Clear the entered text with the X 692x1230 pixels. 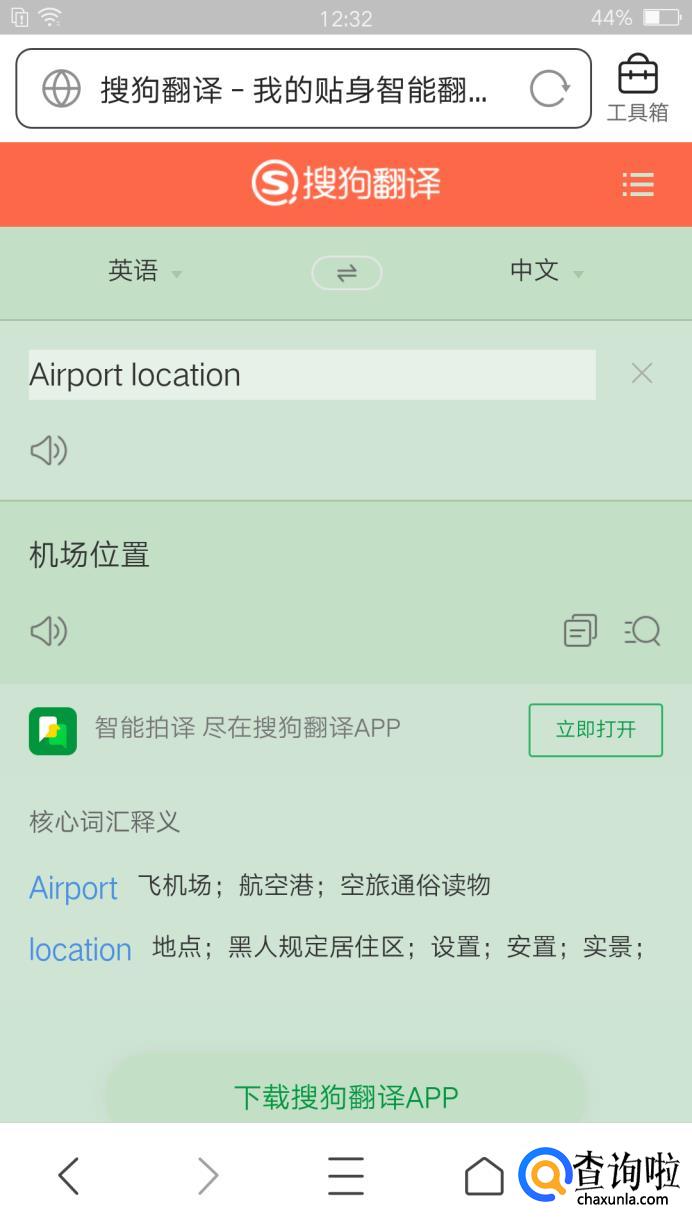click(x=642, y=374)
